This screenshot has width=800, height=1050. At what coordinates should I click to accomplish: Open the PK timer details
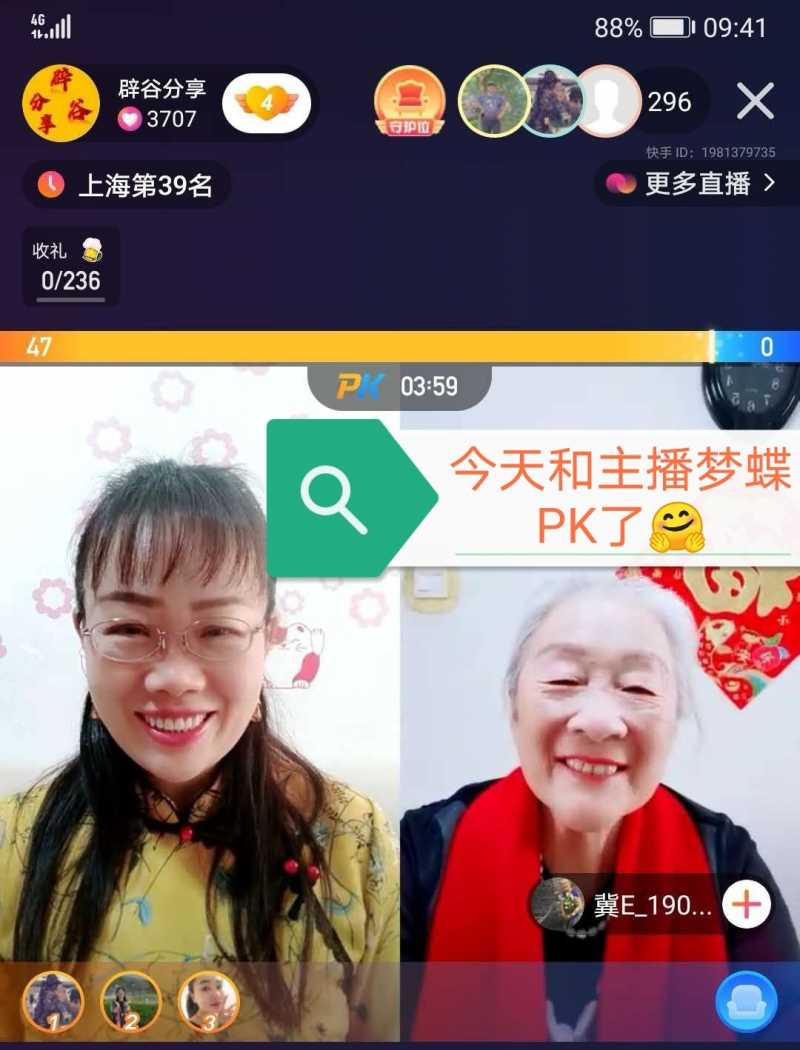(x=398, y=387)
